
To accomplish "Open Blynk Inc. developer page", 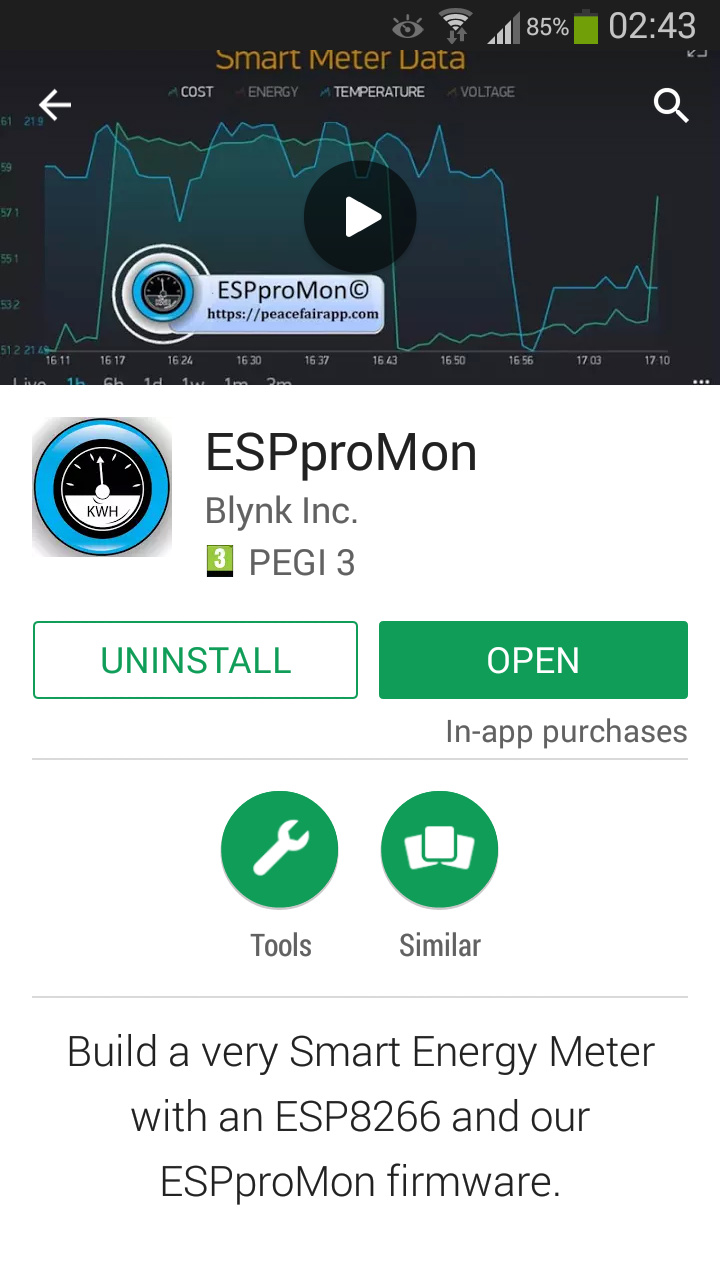I will pyautogui.click(x=281, y=511).
